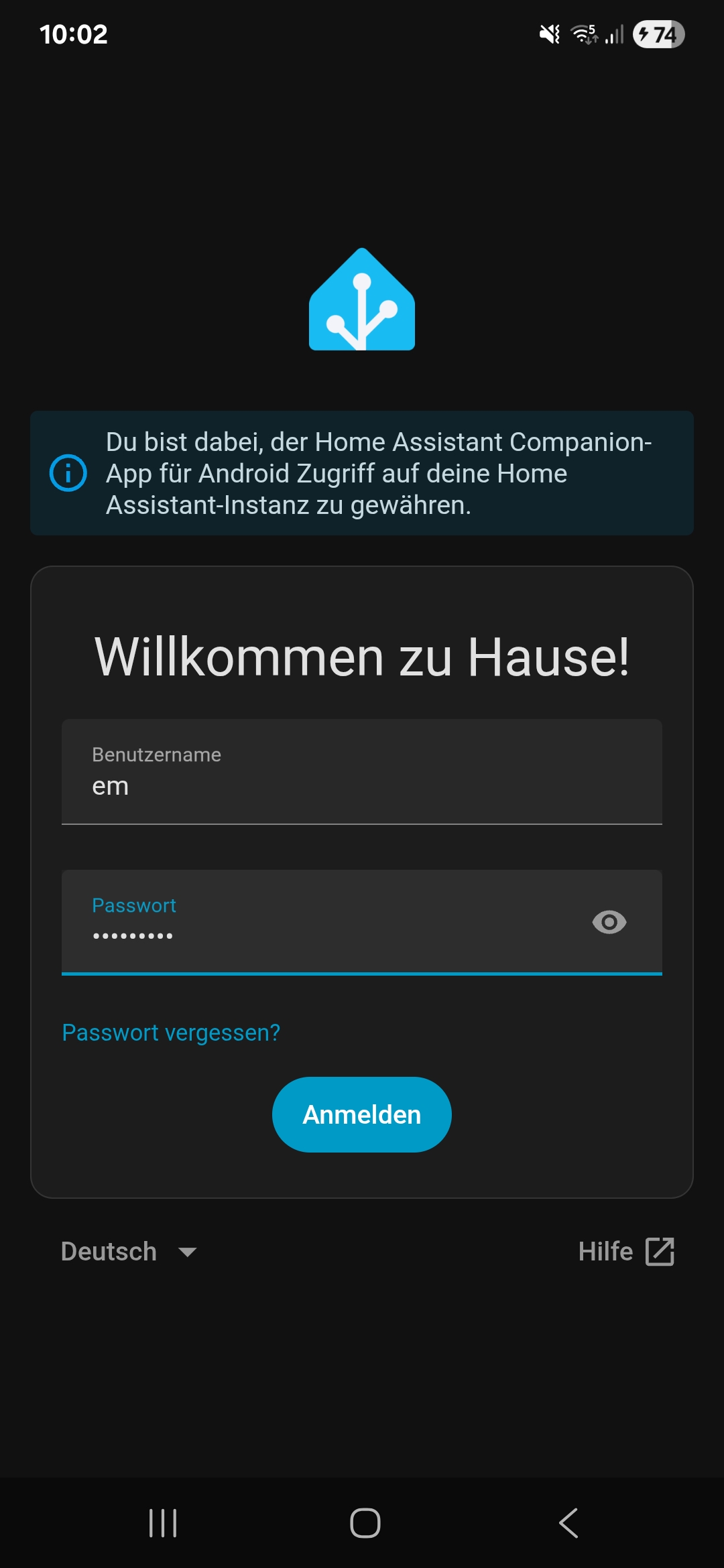
Task: Open the Deutsch language dropdown
Action: 129,1252
